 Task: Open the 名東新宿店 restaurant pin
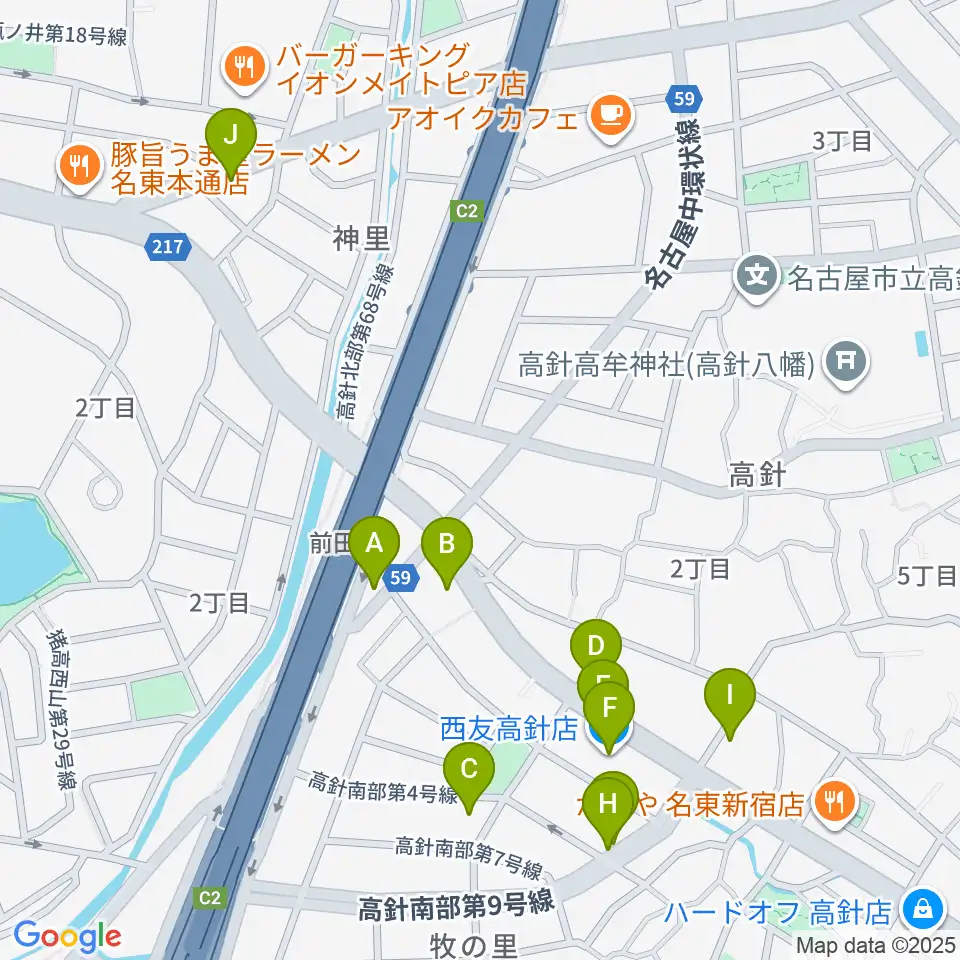pos(836,803)
